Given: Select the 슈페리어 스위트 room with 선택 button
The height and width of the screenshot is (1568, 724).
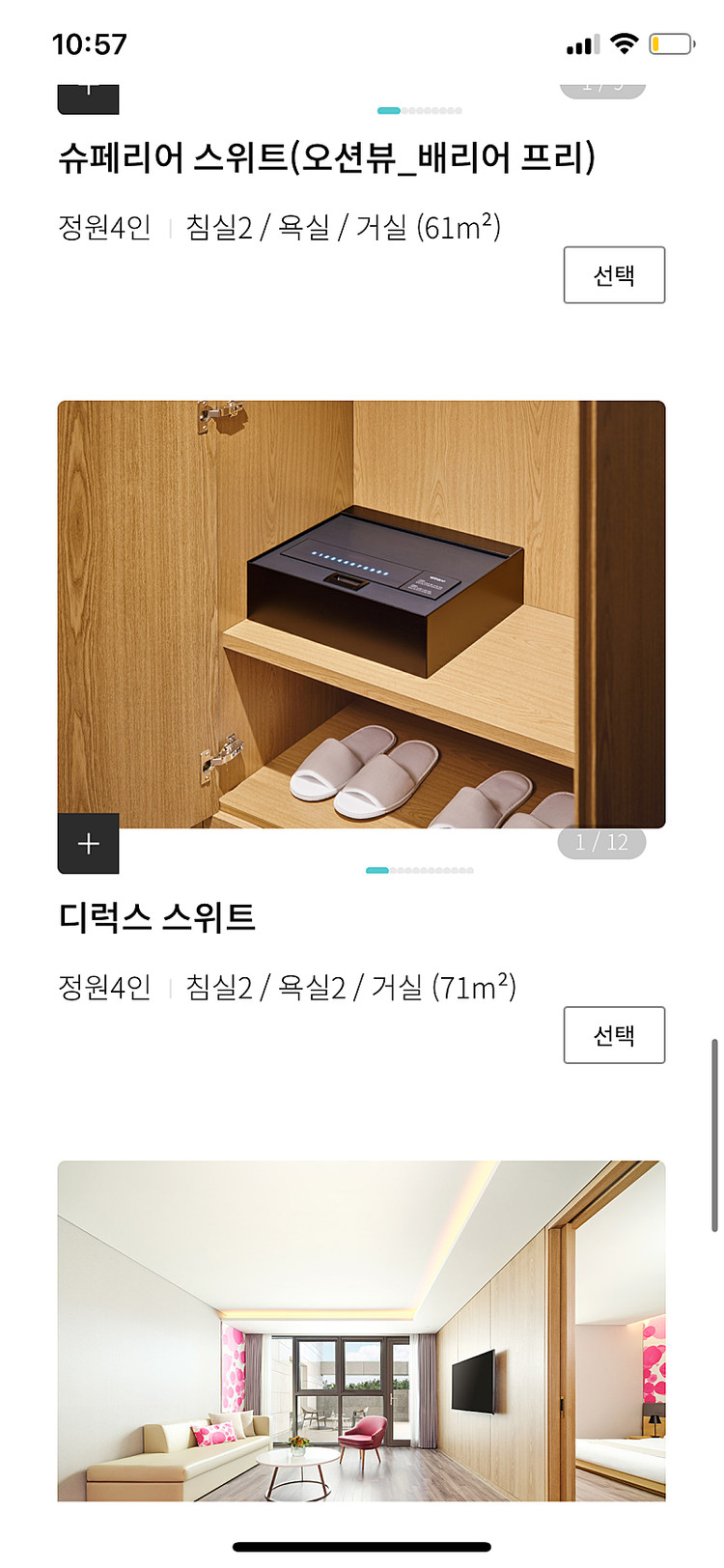Looking at the screenshot, I should tap(615, 275).
